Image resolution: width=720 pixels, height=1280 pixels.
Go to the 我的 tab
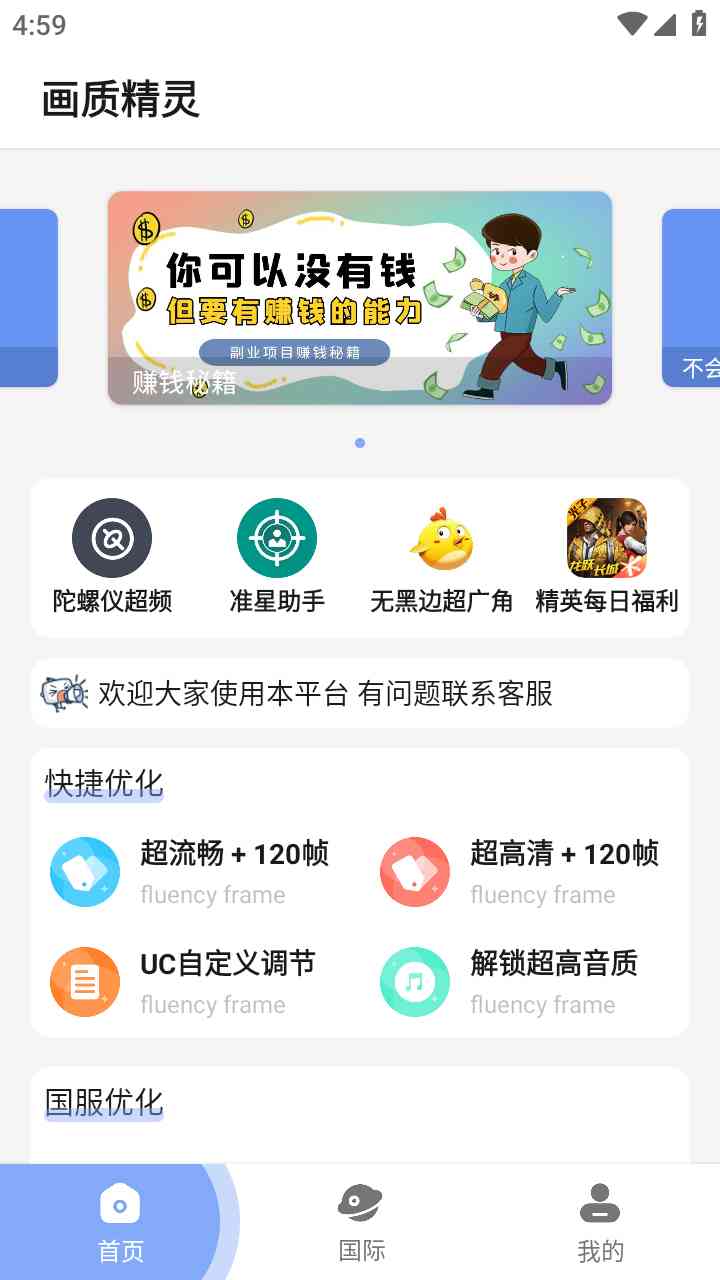[x=600, y=1222]
